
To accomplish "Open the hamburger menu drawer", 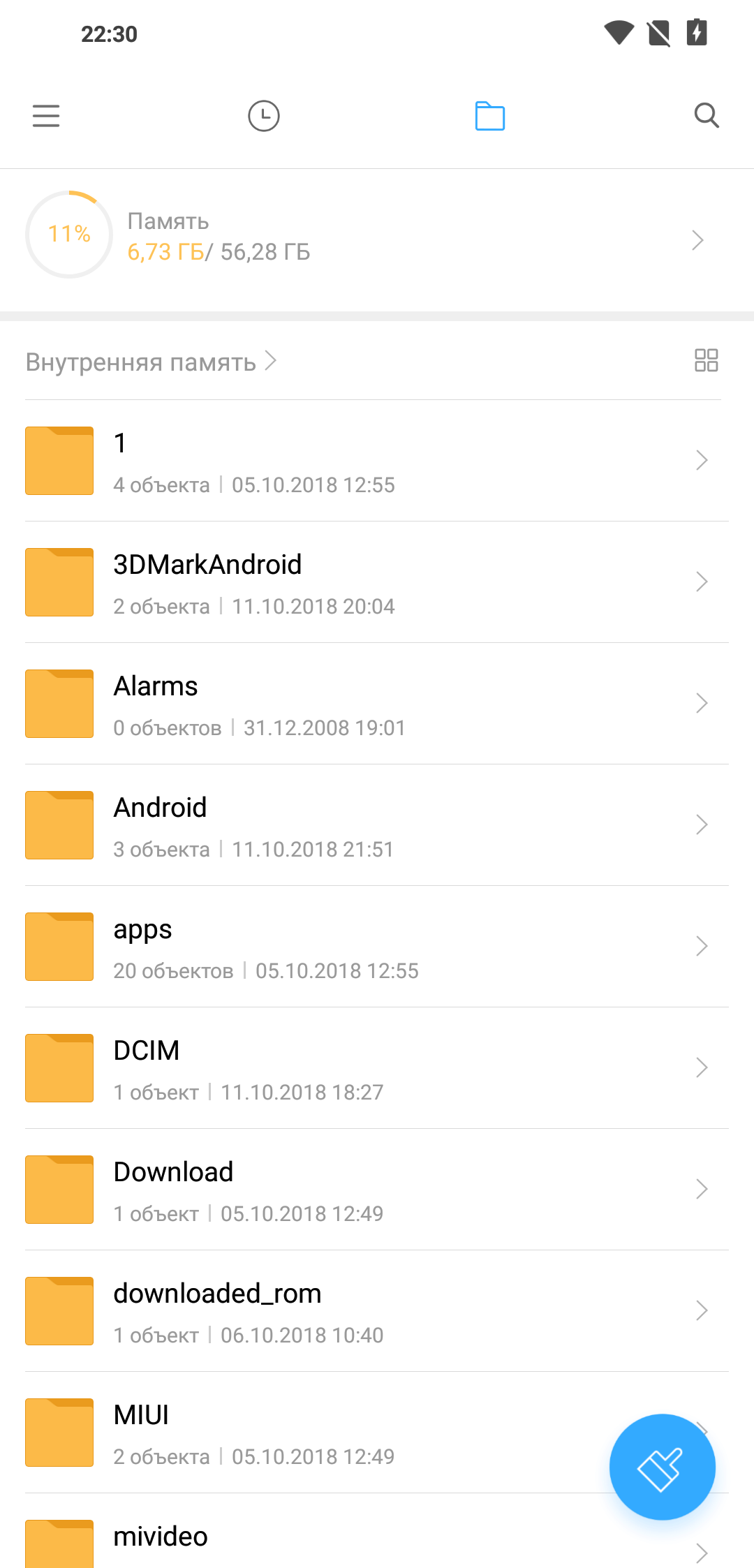I will coord(46,116).
